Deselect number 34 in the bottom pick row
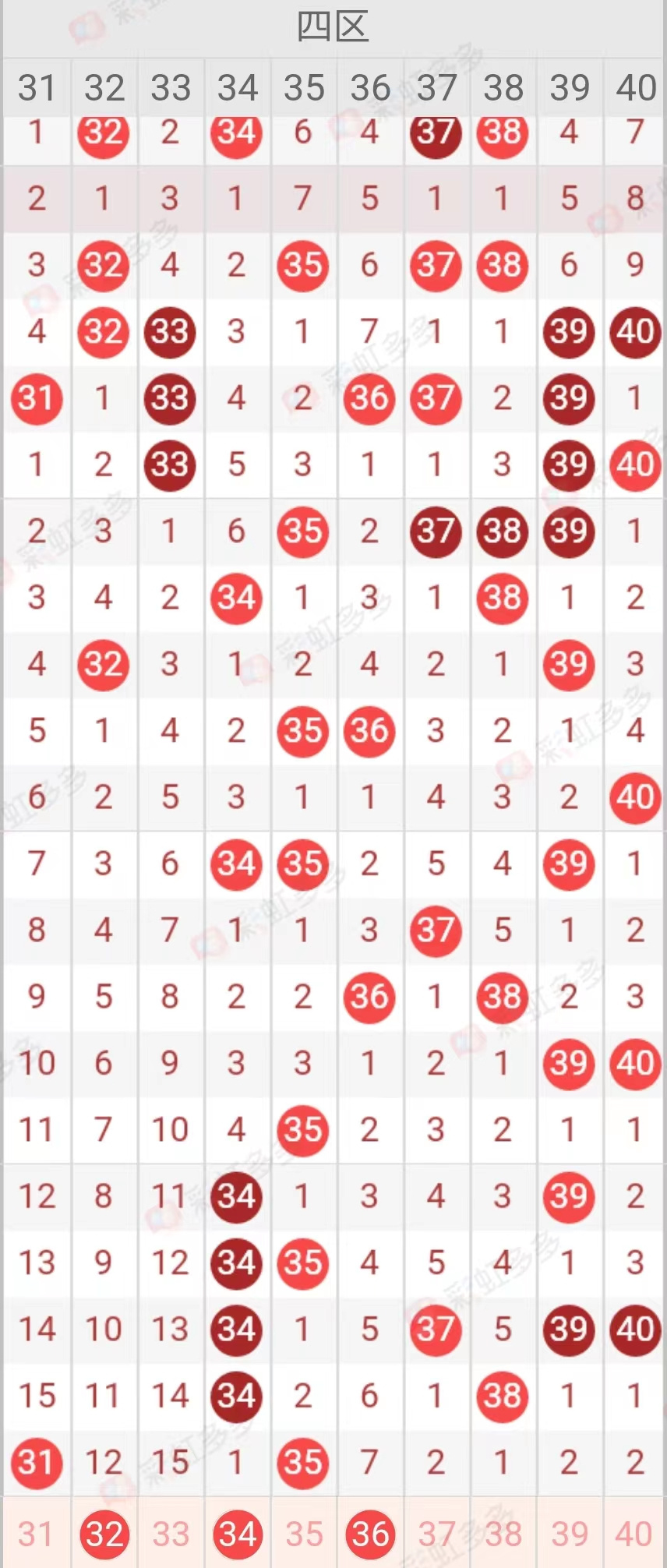This screenshot has width=667, height=1568. [237, 1534]
